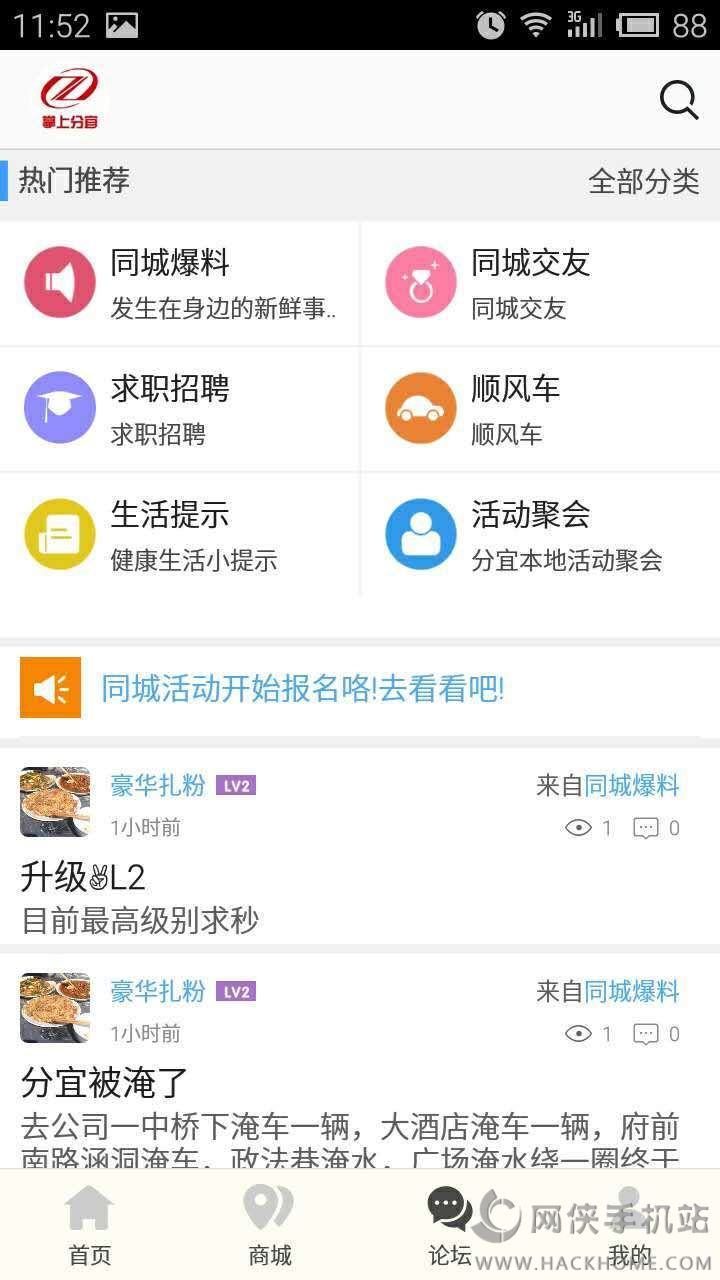
Task: Tap 同城爆料 source link on 升级✌L2 post
Action: [631, 786]
